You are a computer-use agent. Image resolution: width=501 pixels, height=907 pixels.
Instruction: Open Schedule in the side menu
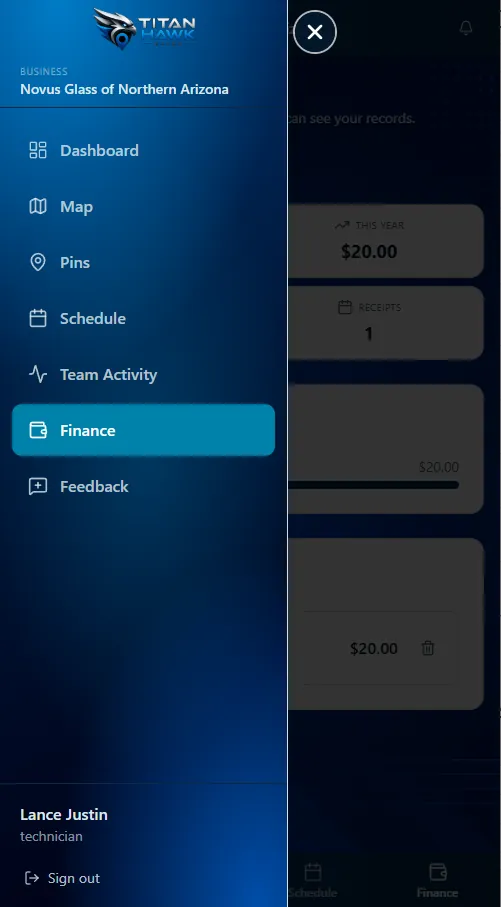point(143,318)
